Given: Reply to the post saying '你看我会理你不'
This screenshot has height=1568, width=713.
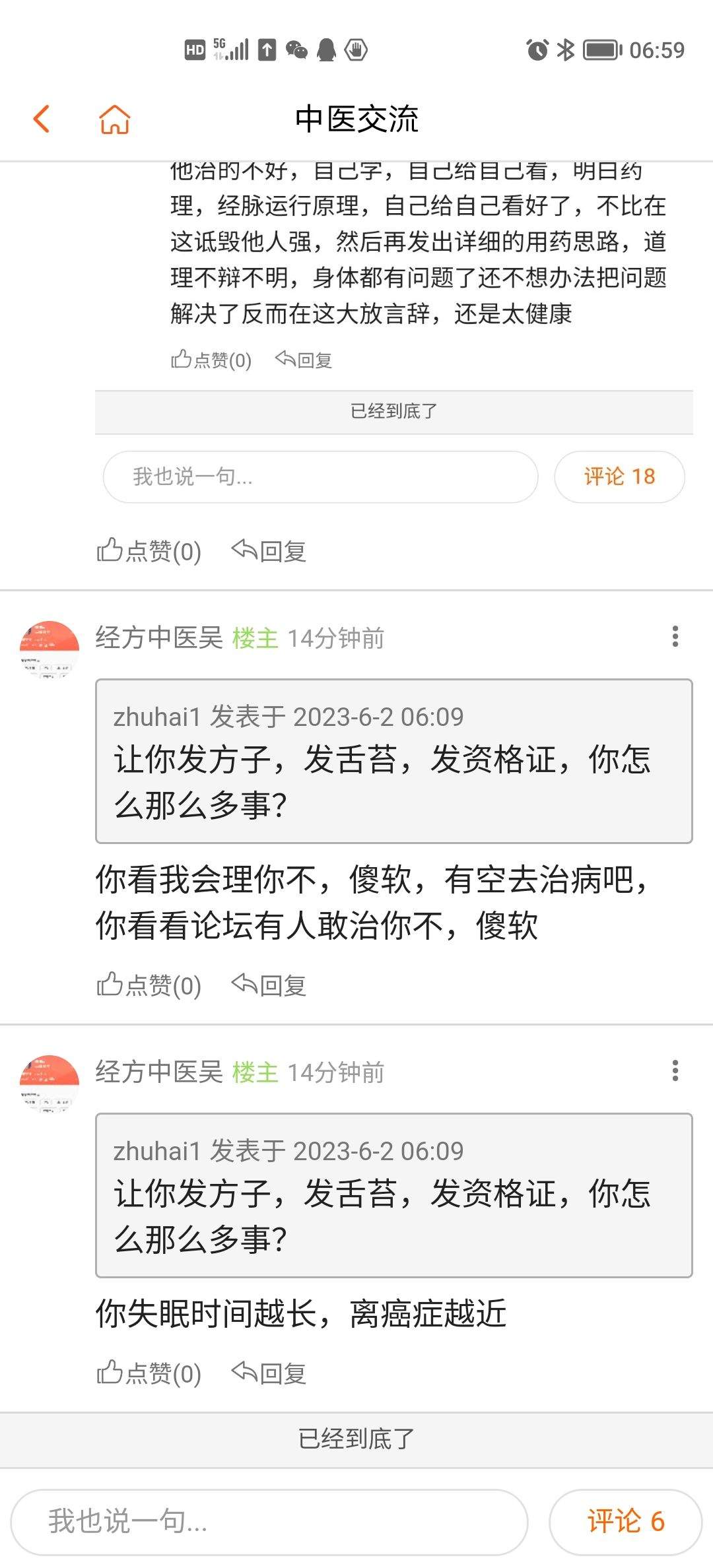Looking at the screenshot, I should click(269, 985).
